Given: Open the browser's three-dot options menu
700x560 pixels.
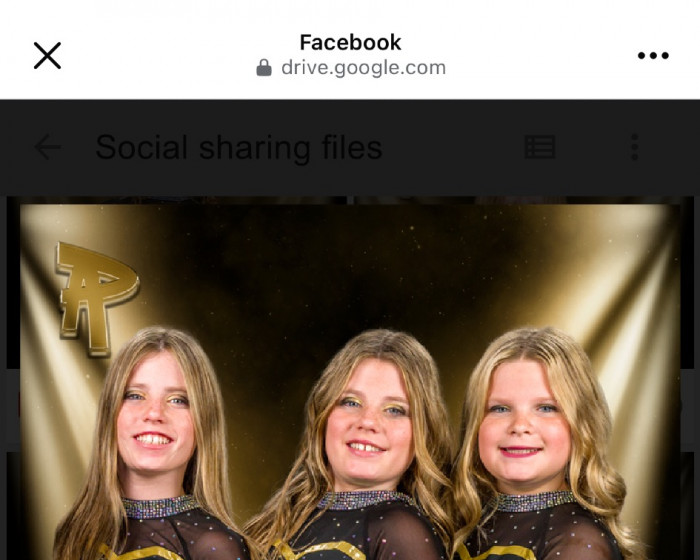Looking at the screenshot, I should [653, 55].
